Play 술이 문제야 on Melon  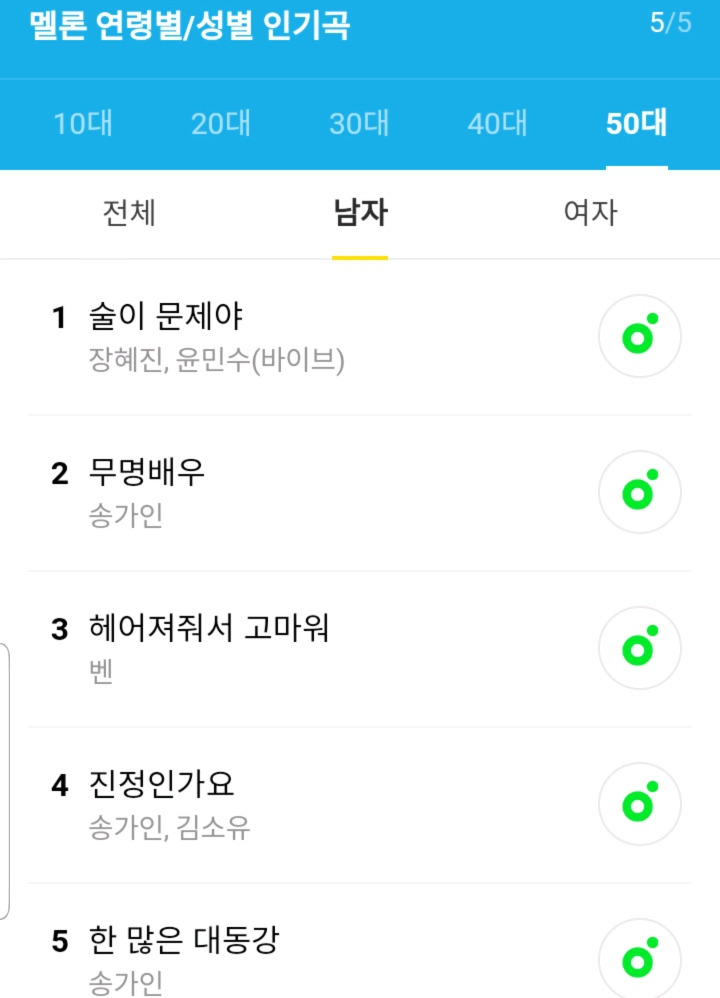639,336
